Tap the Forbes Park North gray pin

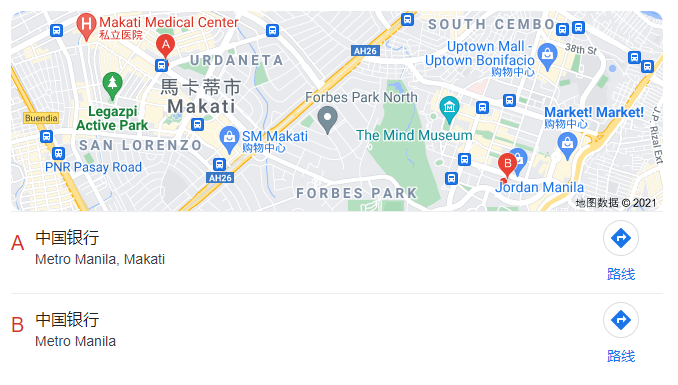pyautogui.click(x=327, y=120)
